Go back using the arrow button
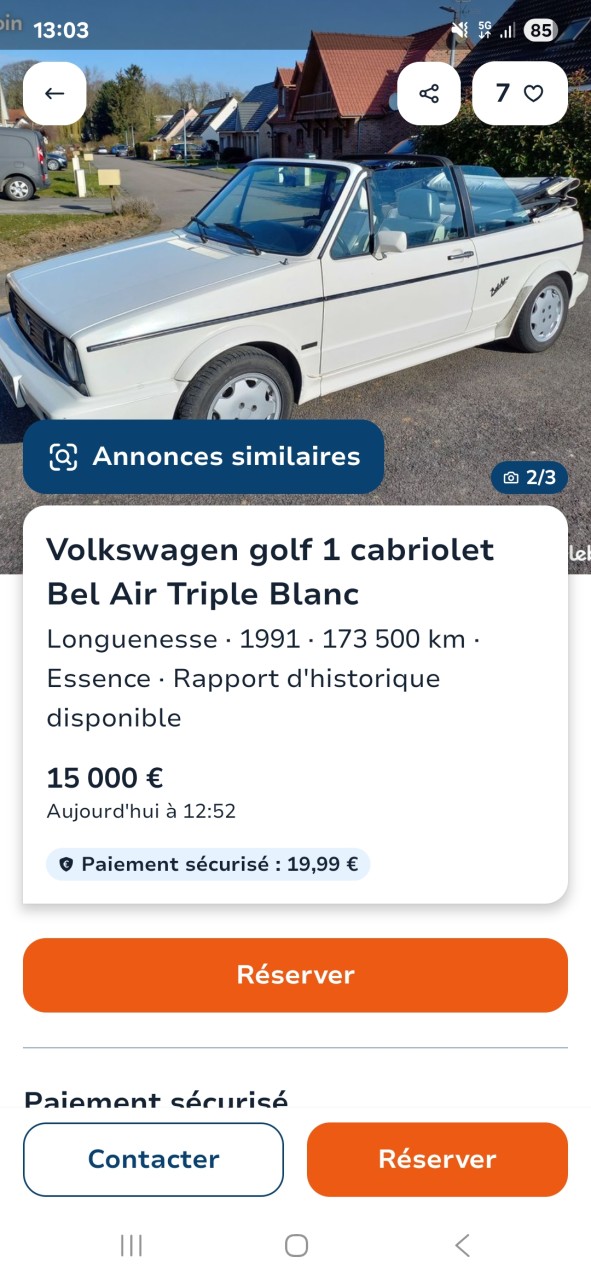The height and width of the screenshot is (1280, 591). [54, 93]
